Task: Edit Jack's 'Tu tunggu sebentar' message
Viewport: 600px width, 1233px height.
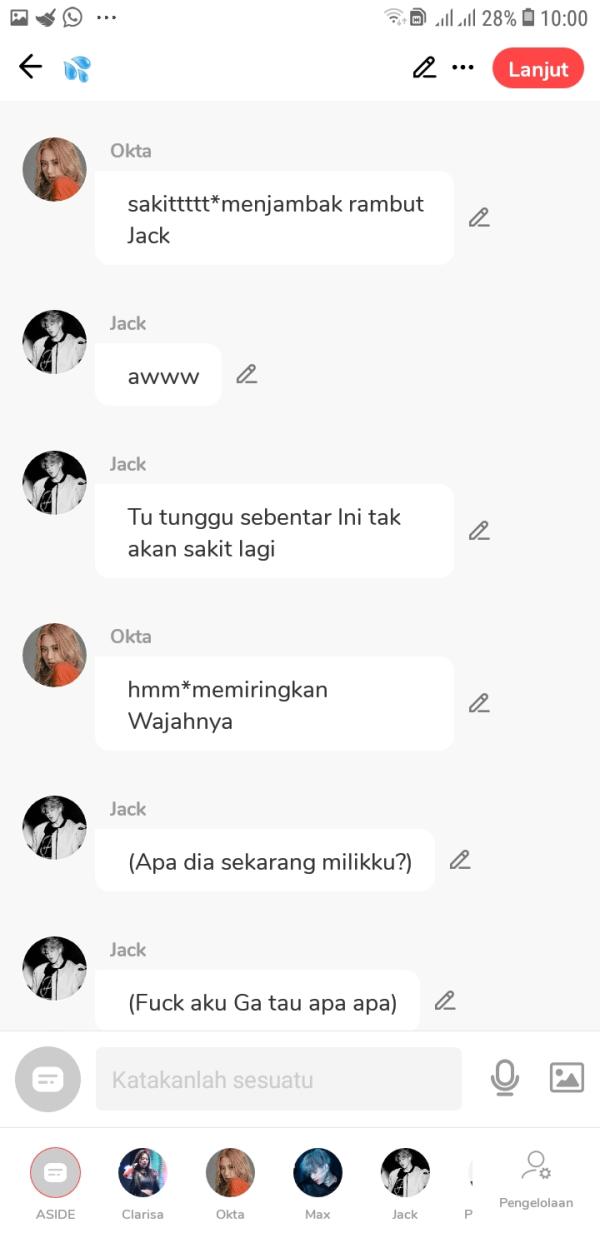Action: [x=479, y=530]
